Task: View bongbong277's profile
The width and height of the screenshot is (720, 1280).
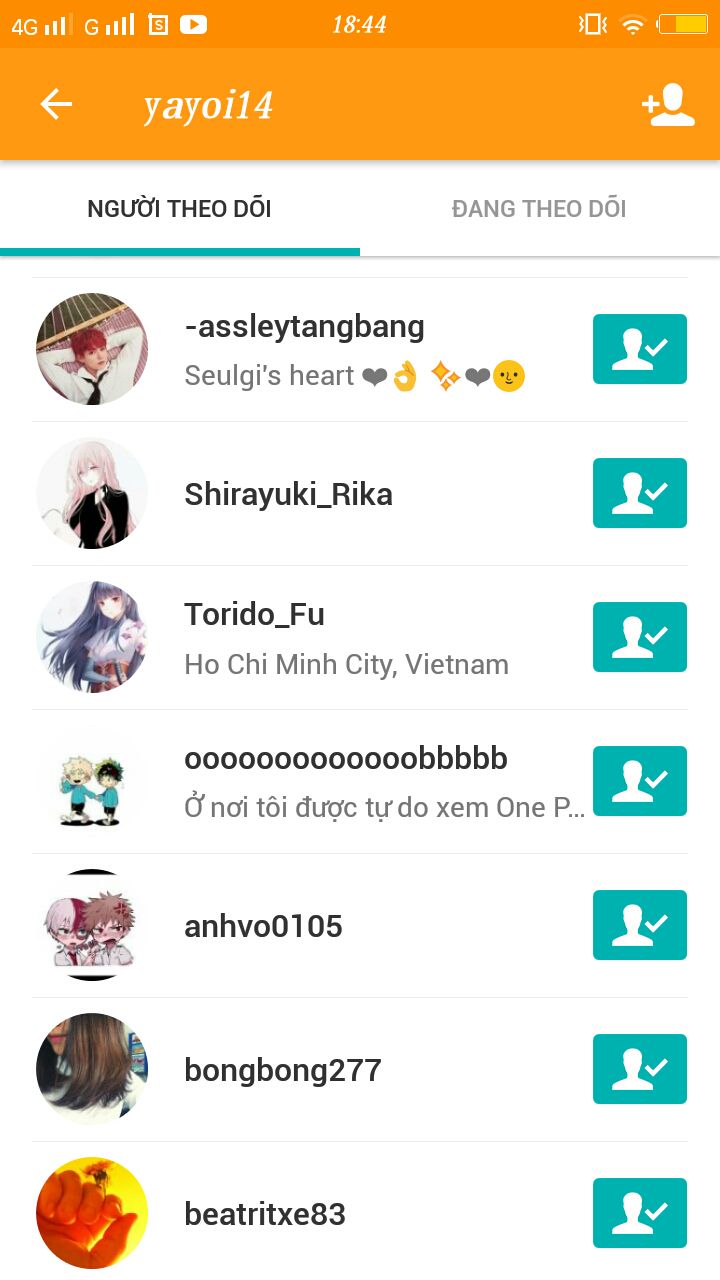Action: (282, 1070)
